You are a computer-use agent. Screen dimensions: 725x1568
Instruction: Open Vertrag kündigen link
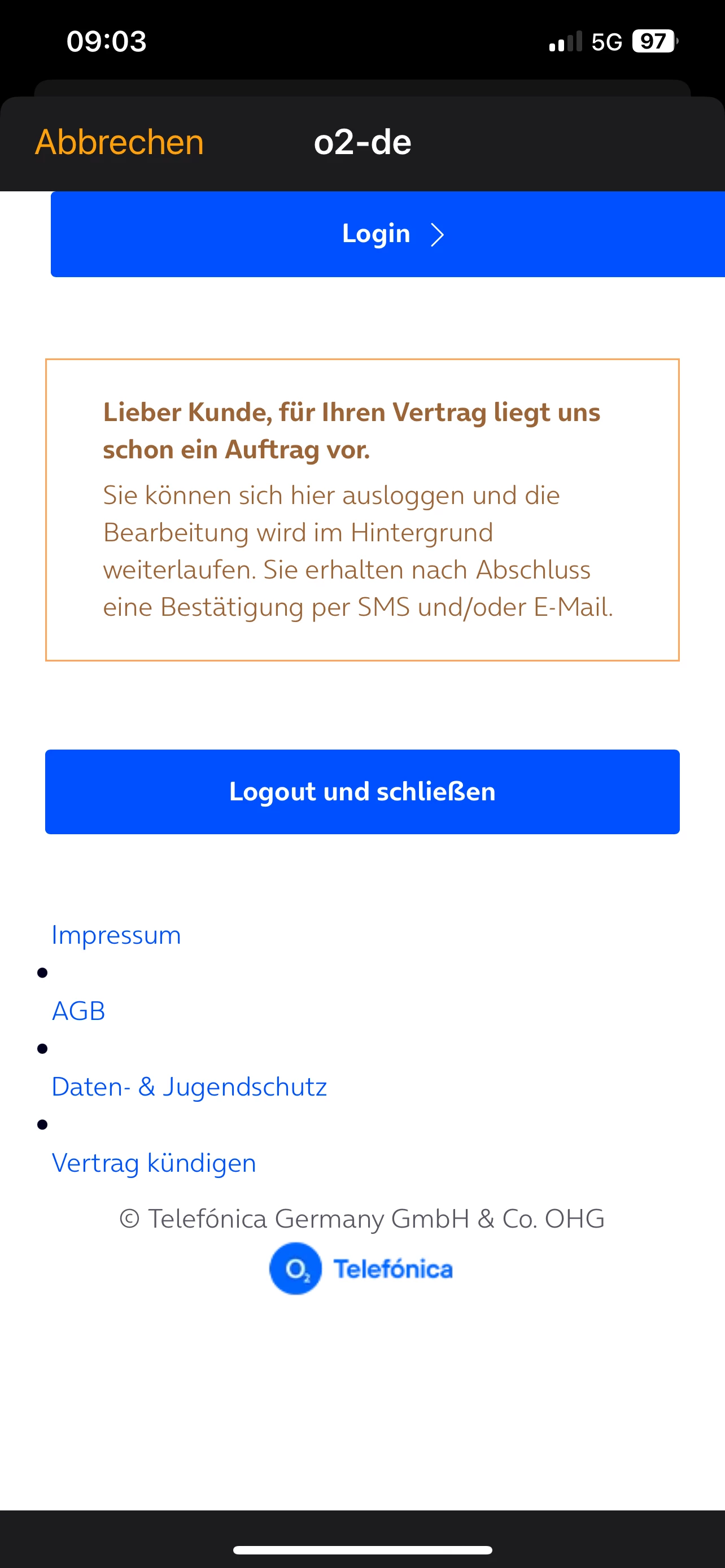154,1163
